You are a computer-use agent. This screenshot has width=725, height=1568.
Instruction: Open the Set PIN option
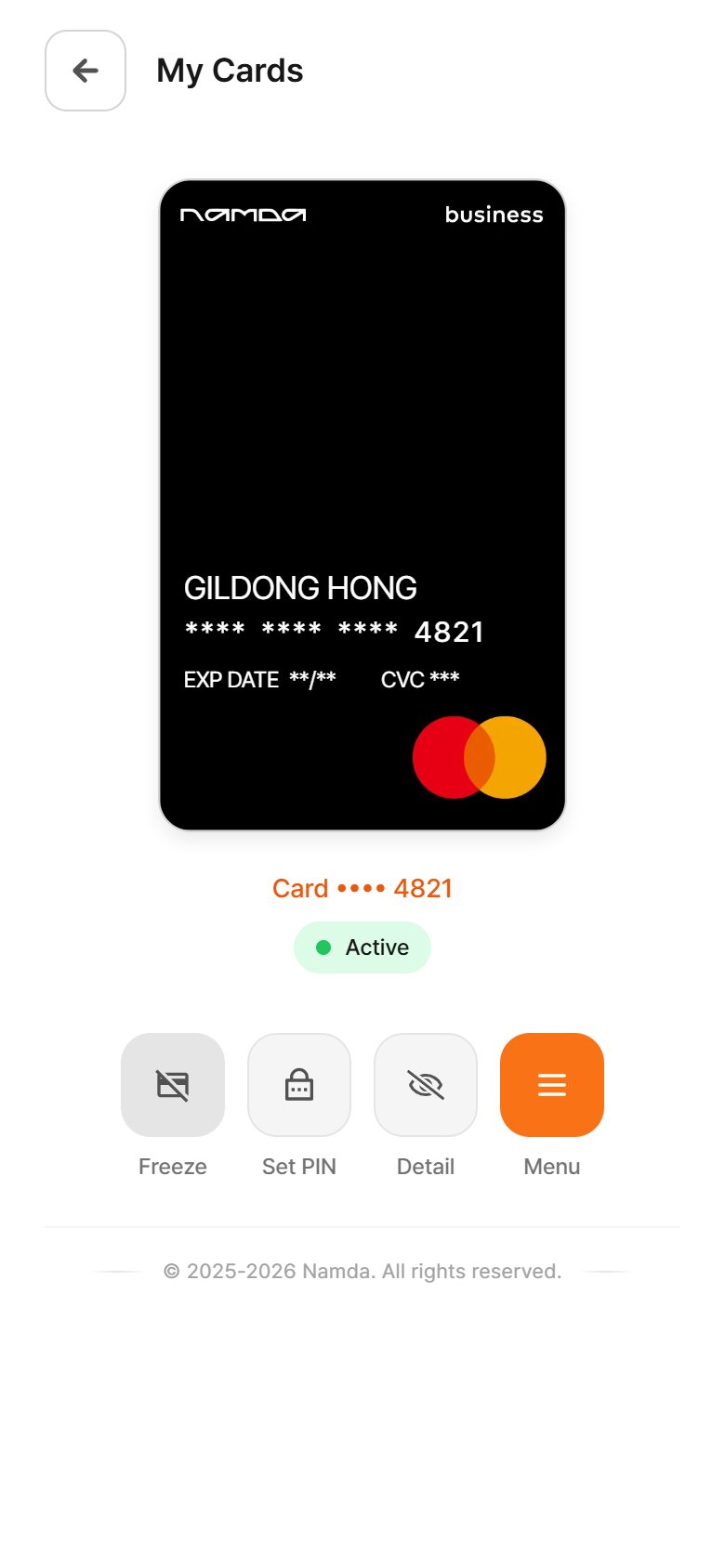[x=299, y=1085]
